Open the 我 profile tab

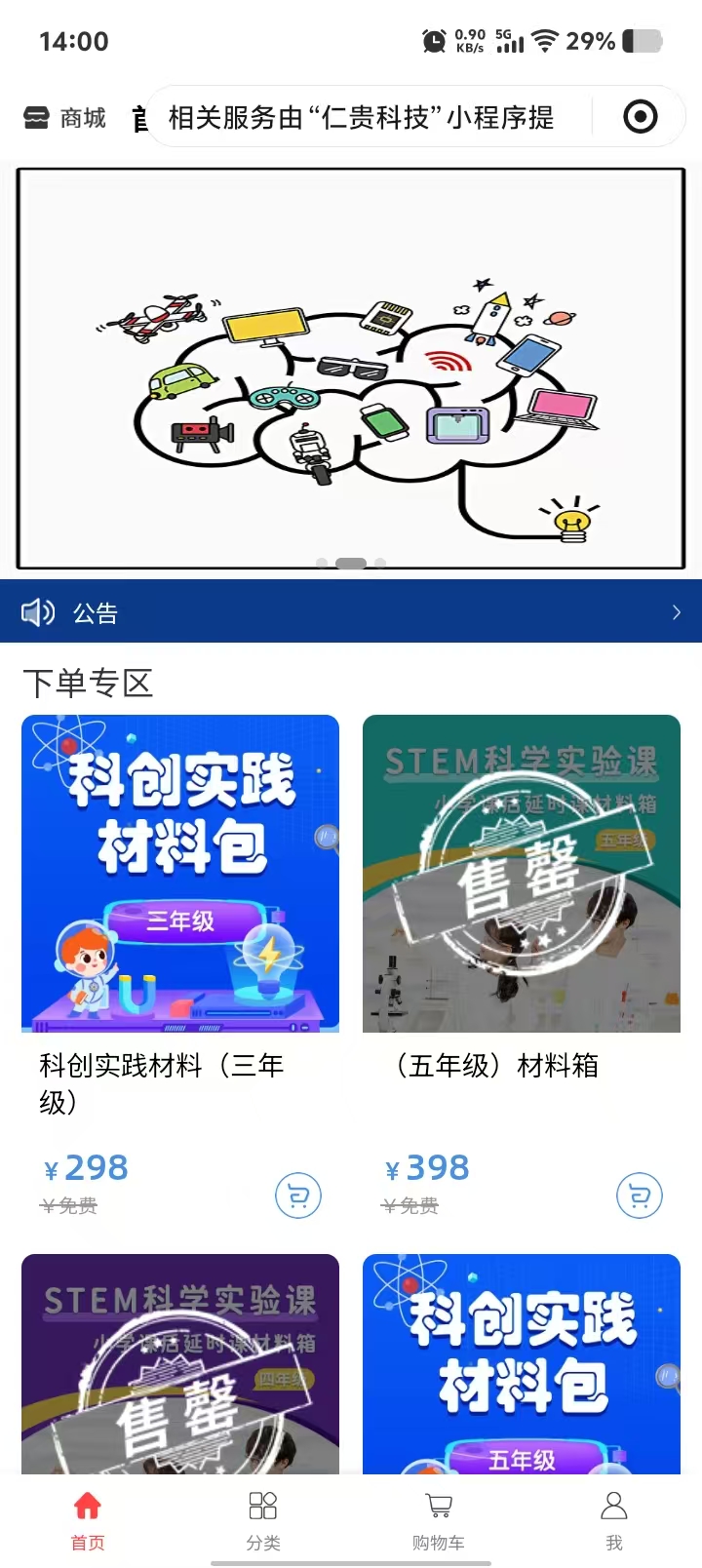(614, 1519)
